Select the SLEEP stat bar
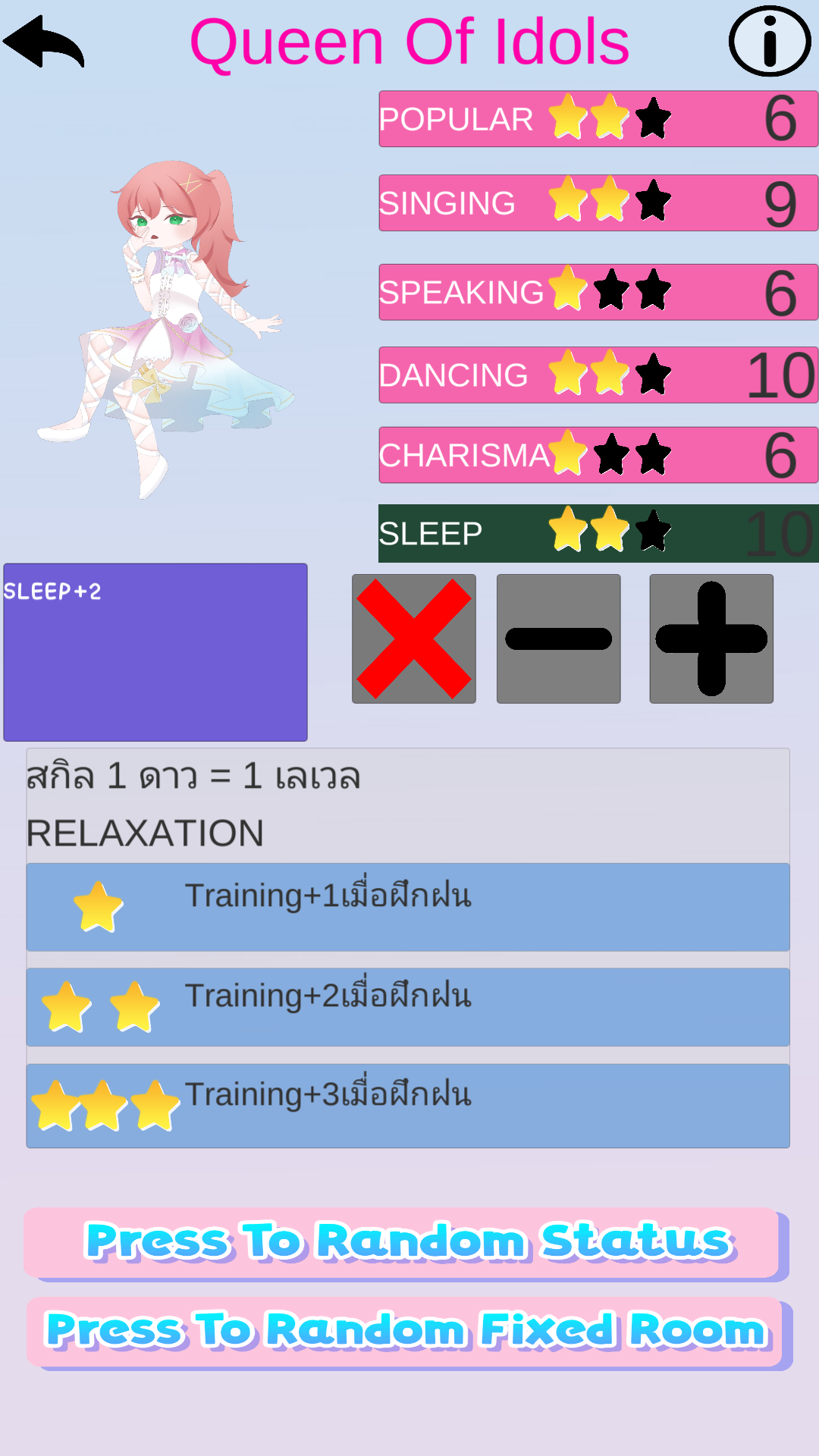 [x=598, y=533]
